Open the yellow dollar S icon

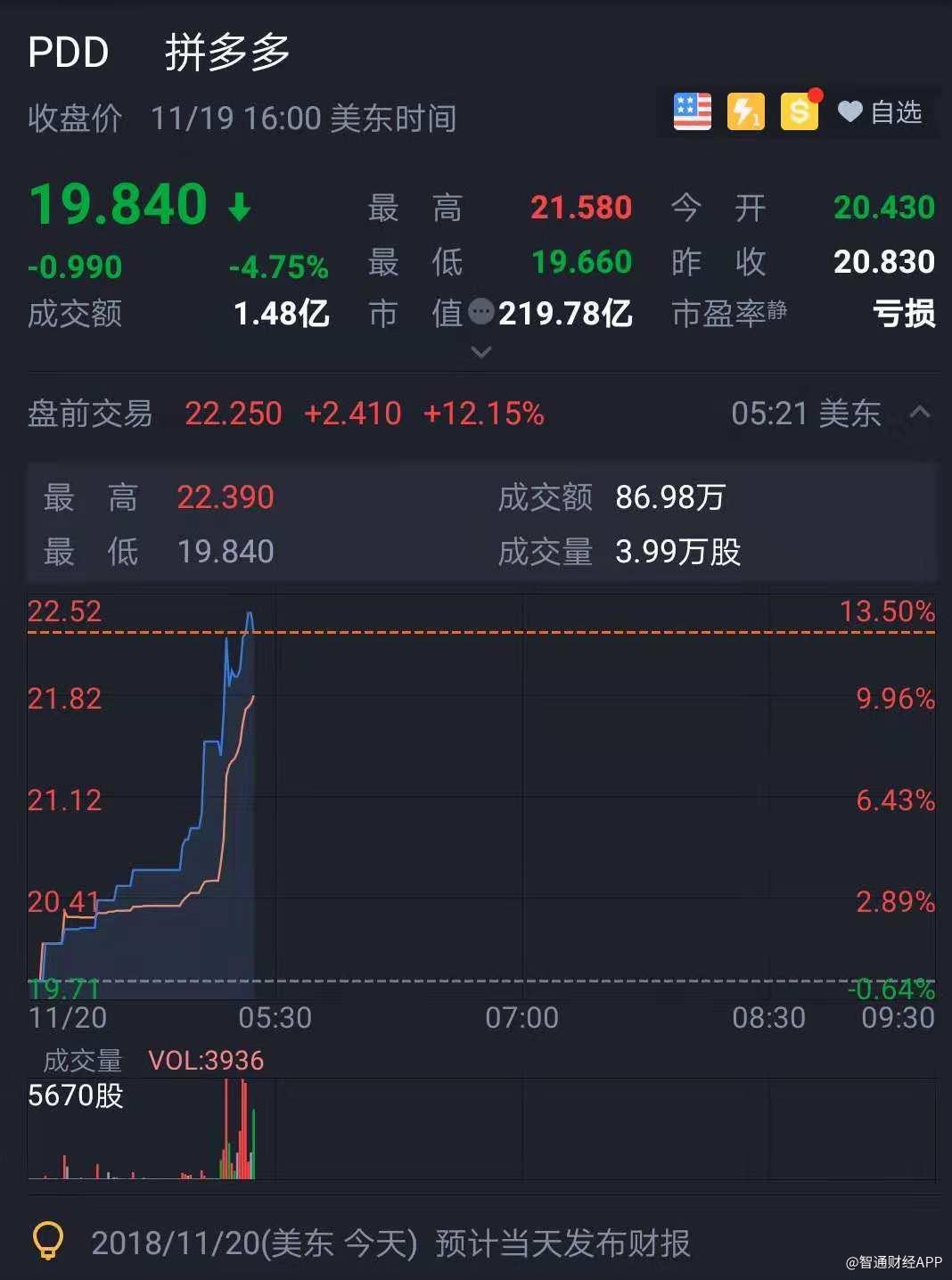(x=800, y=112)
